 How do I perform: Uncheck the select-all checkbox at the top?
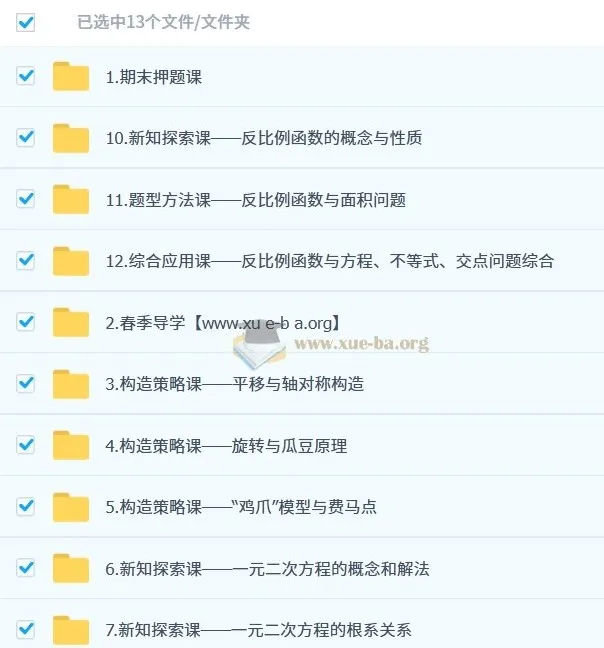click(x=26, y=23)
